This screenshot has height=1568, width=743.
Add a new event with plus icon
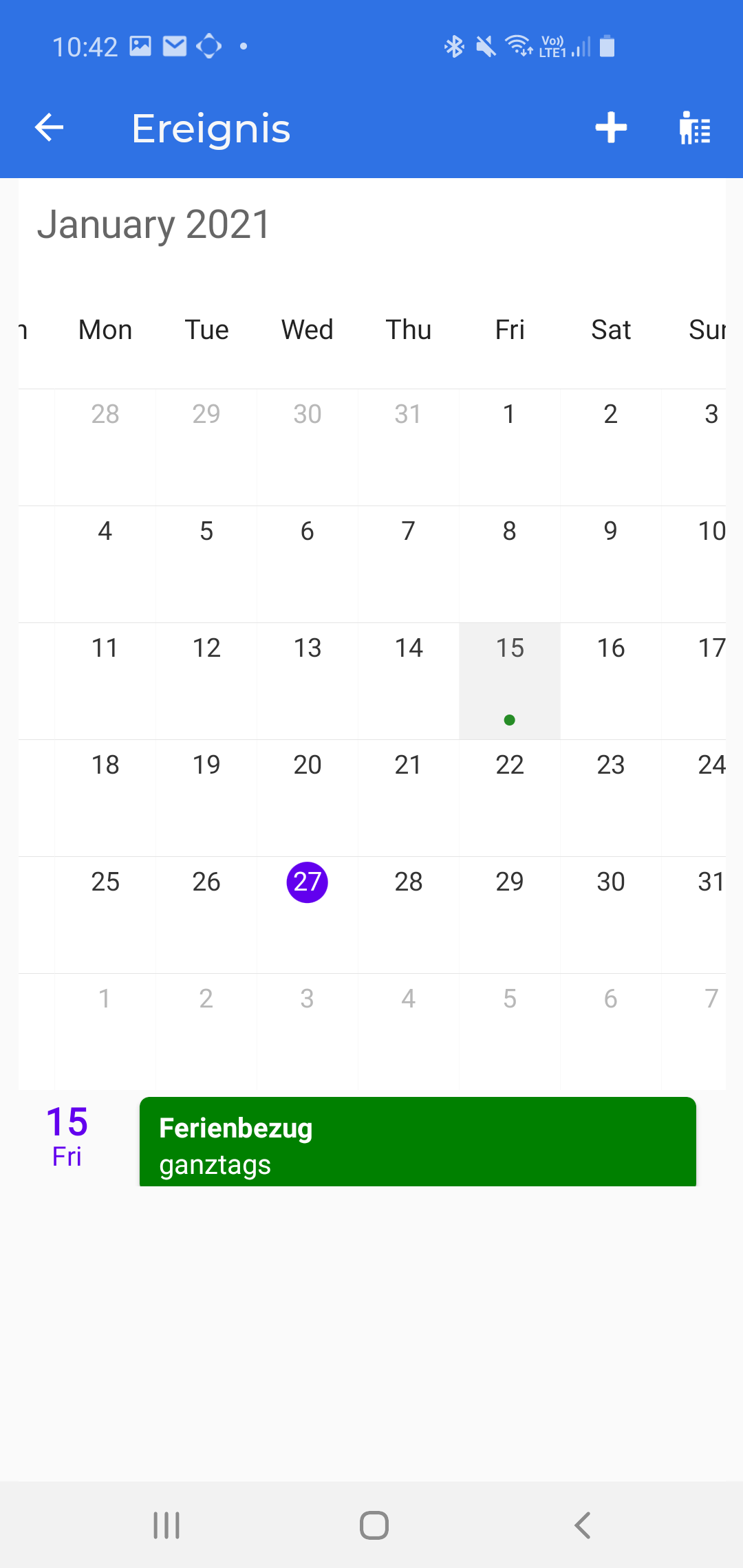coord(611,128)
